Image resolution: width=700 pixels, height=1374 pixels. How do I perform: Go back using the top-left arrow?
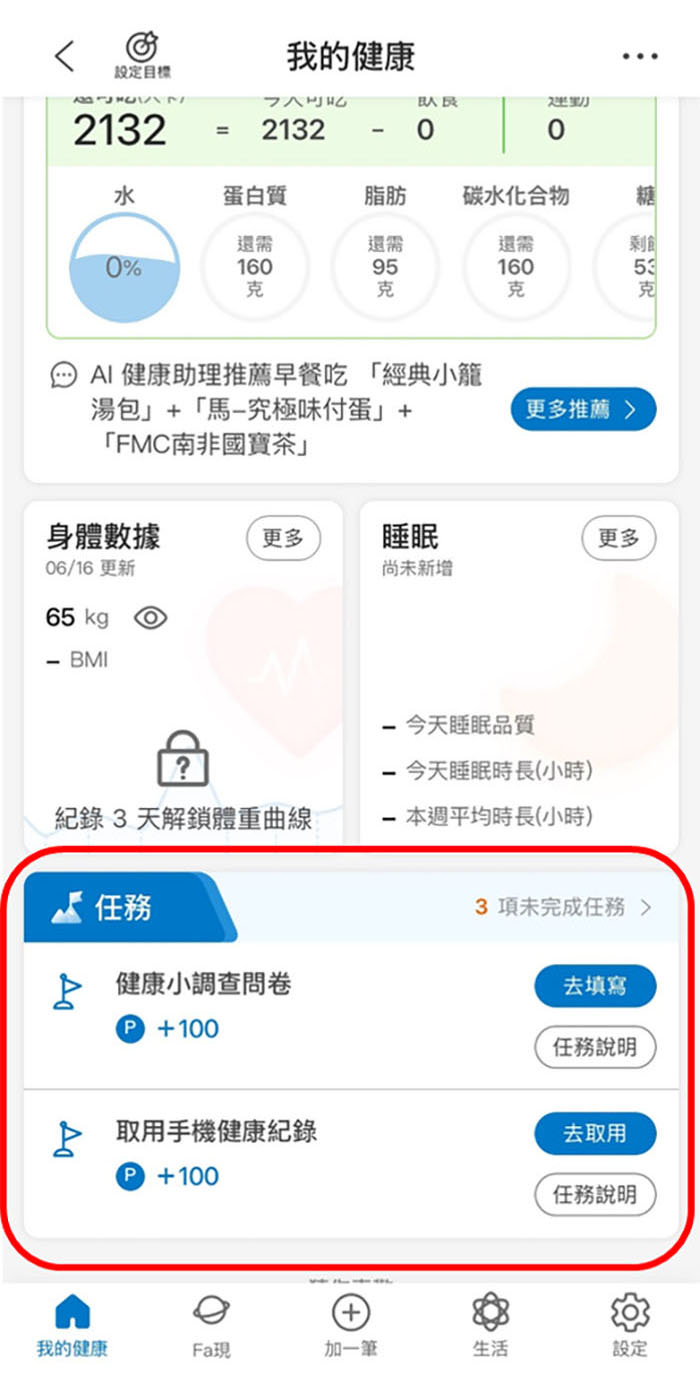pos(64,56)
